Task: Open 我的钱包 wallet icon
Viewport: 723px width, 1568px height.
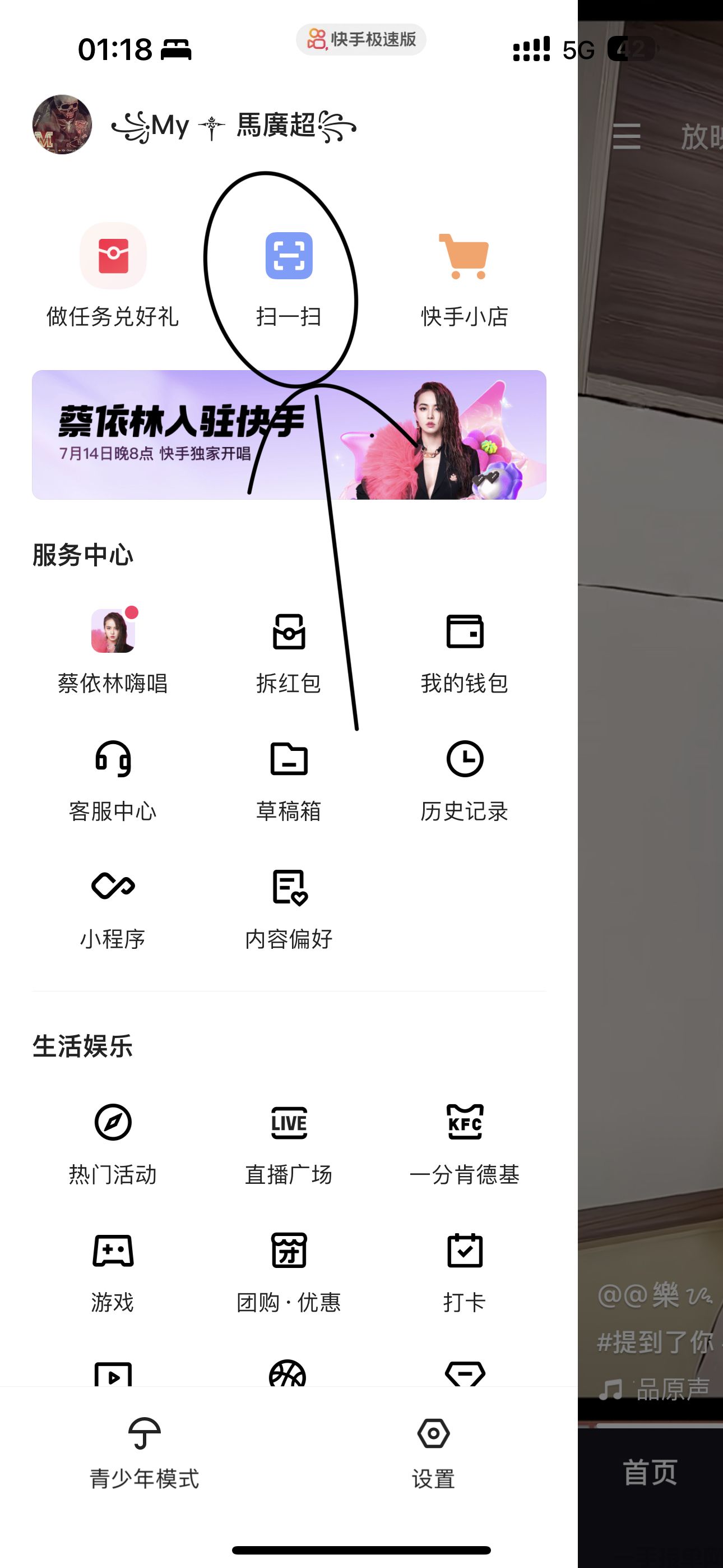Action: pos(465,633)
